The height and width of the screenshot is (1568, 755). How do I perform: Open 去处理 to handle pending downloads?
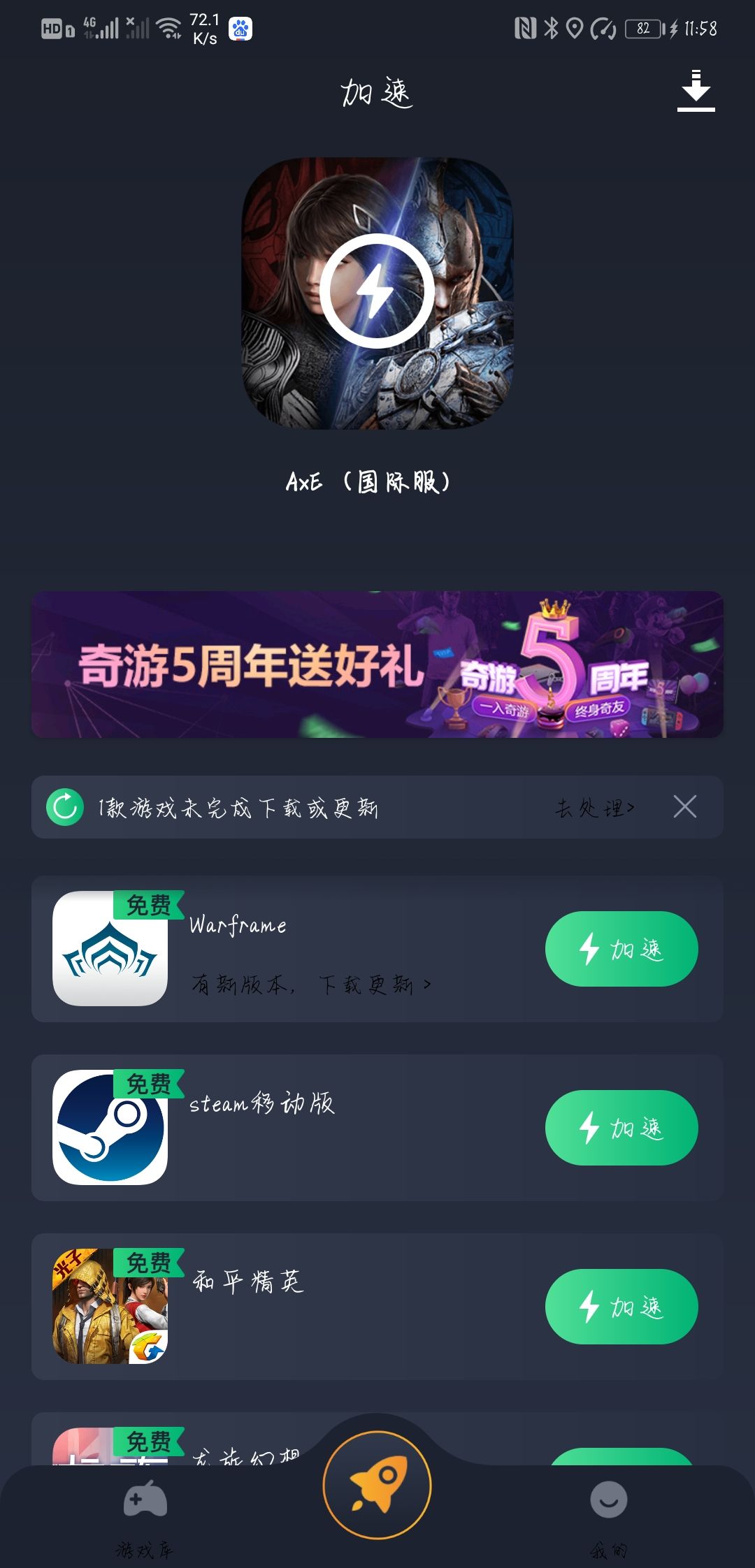(x=593, y=806)
